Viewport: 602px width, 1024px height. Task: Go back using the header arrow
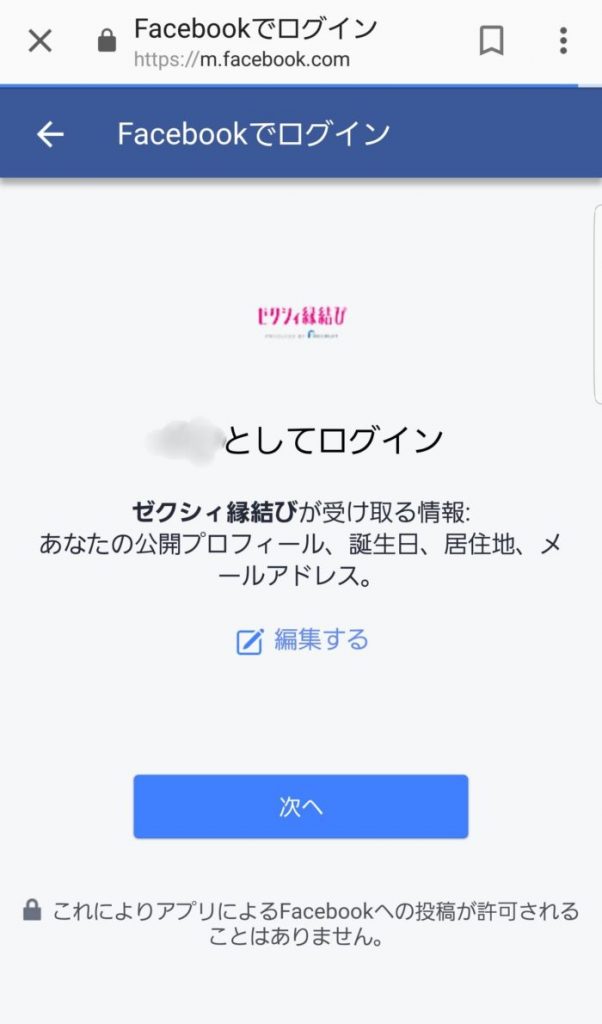tap(50, 134)
